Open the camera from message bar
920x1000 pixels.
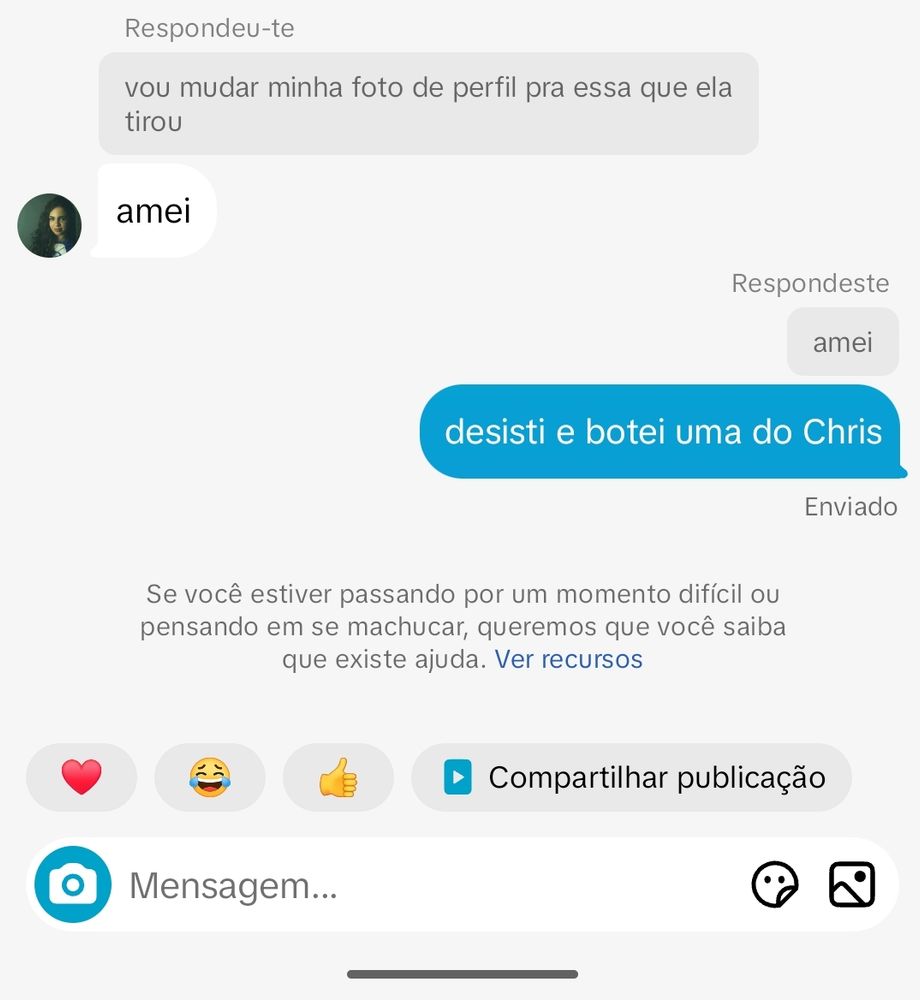pyautogui.click(x=72, y=884)
